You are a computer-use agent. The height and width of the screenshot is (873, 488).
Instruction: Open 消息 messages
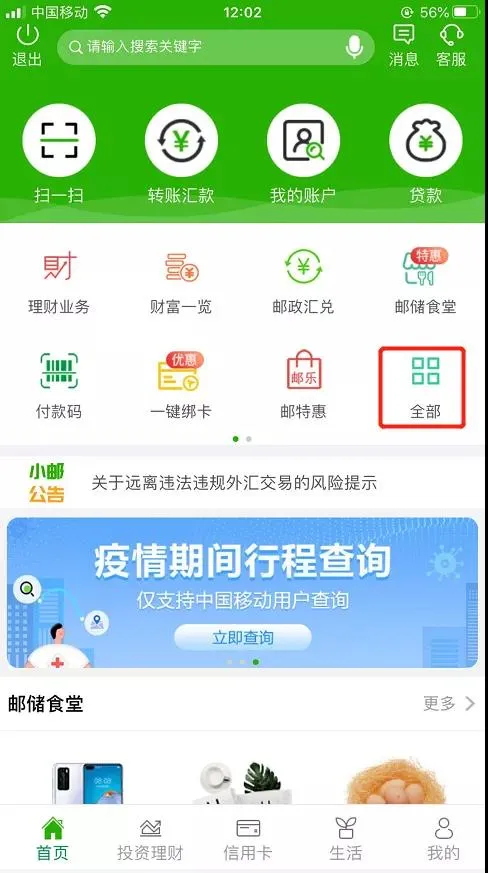point(403,46)
